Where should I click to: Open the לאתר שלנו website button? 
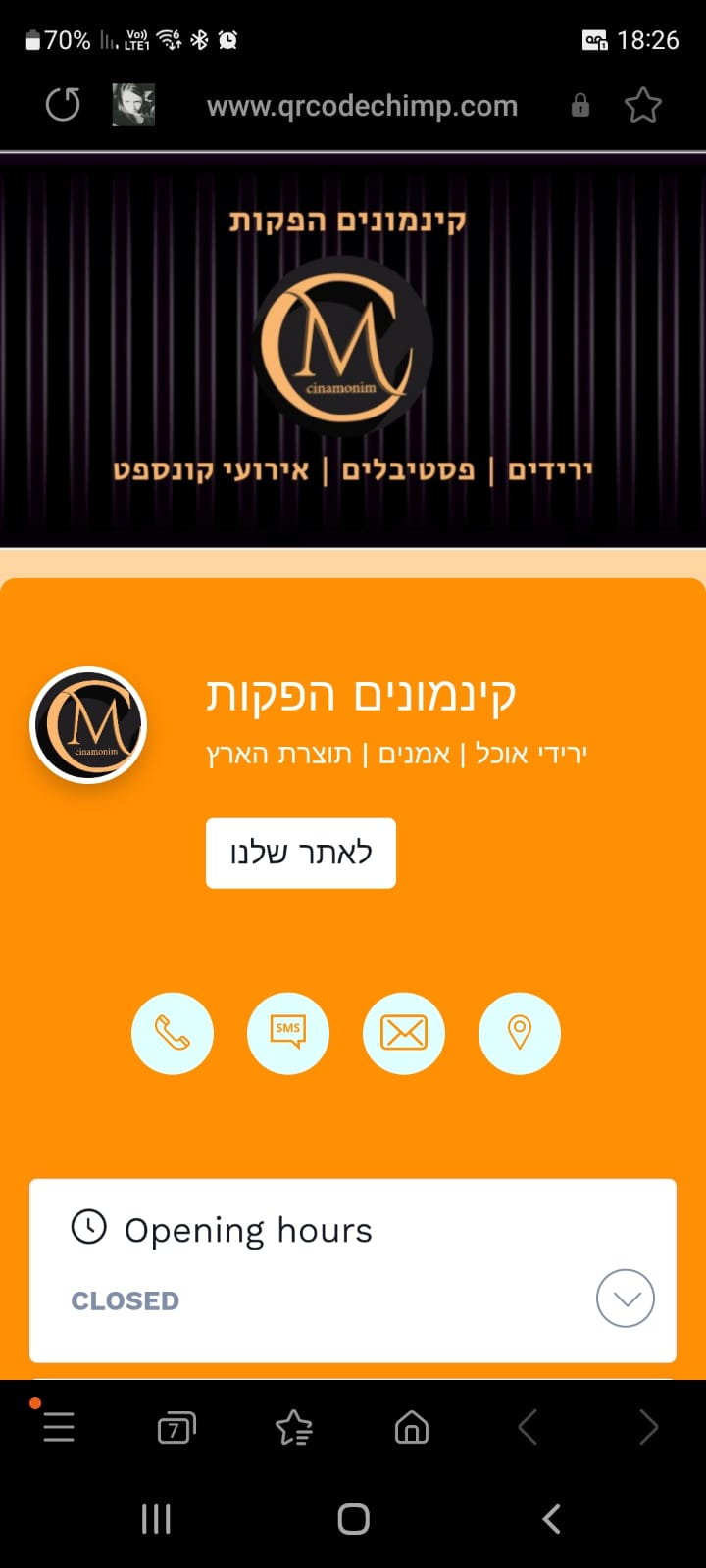click(x=301, y=853)
